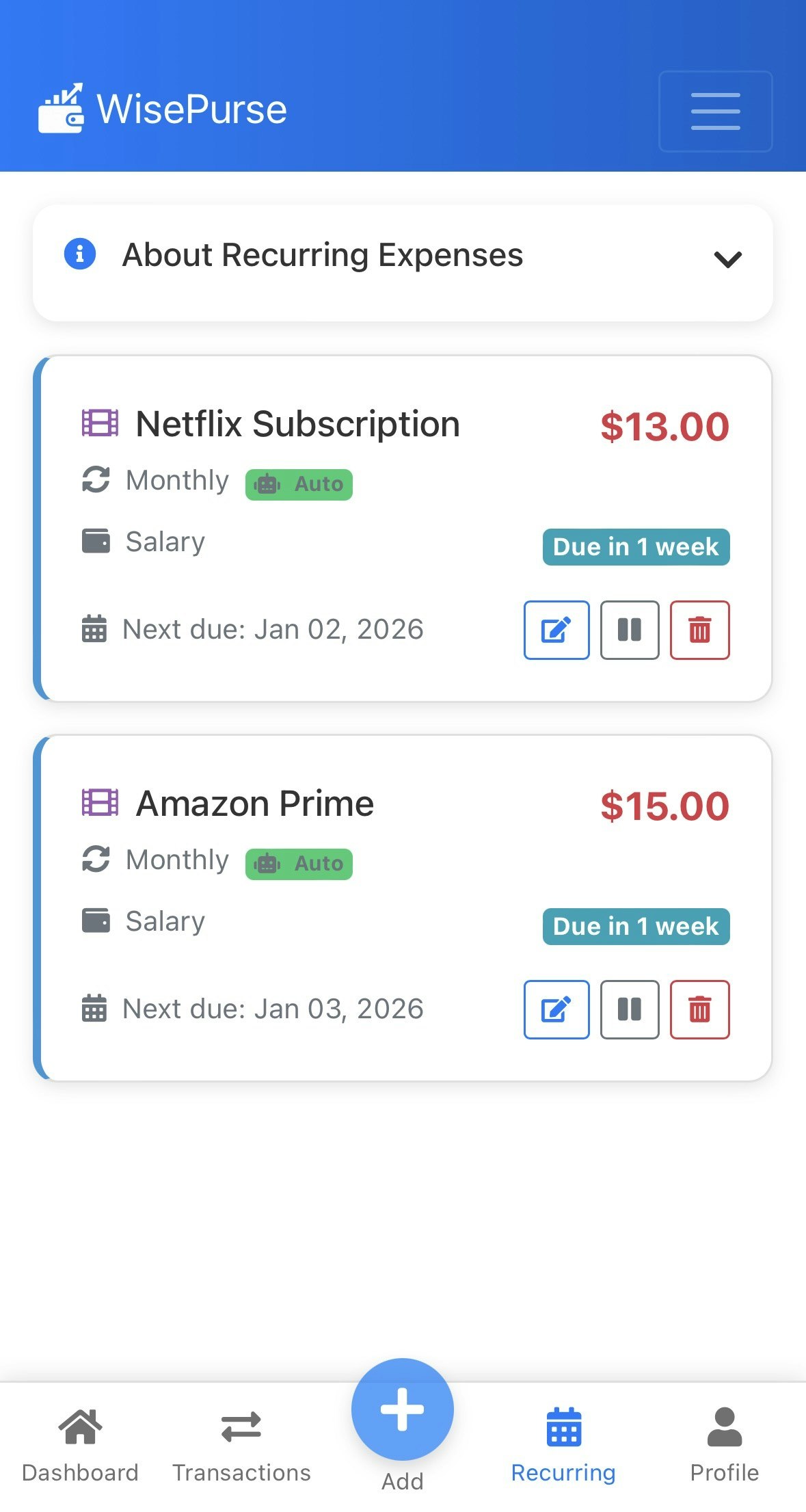Open the WisePurse hamburger menu
The height and width of the screenshot is (1512, 806).
714,111
